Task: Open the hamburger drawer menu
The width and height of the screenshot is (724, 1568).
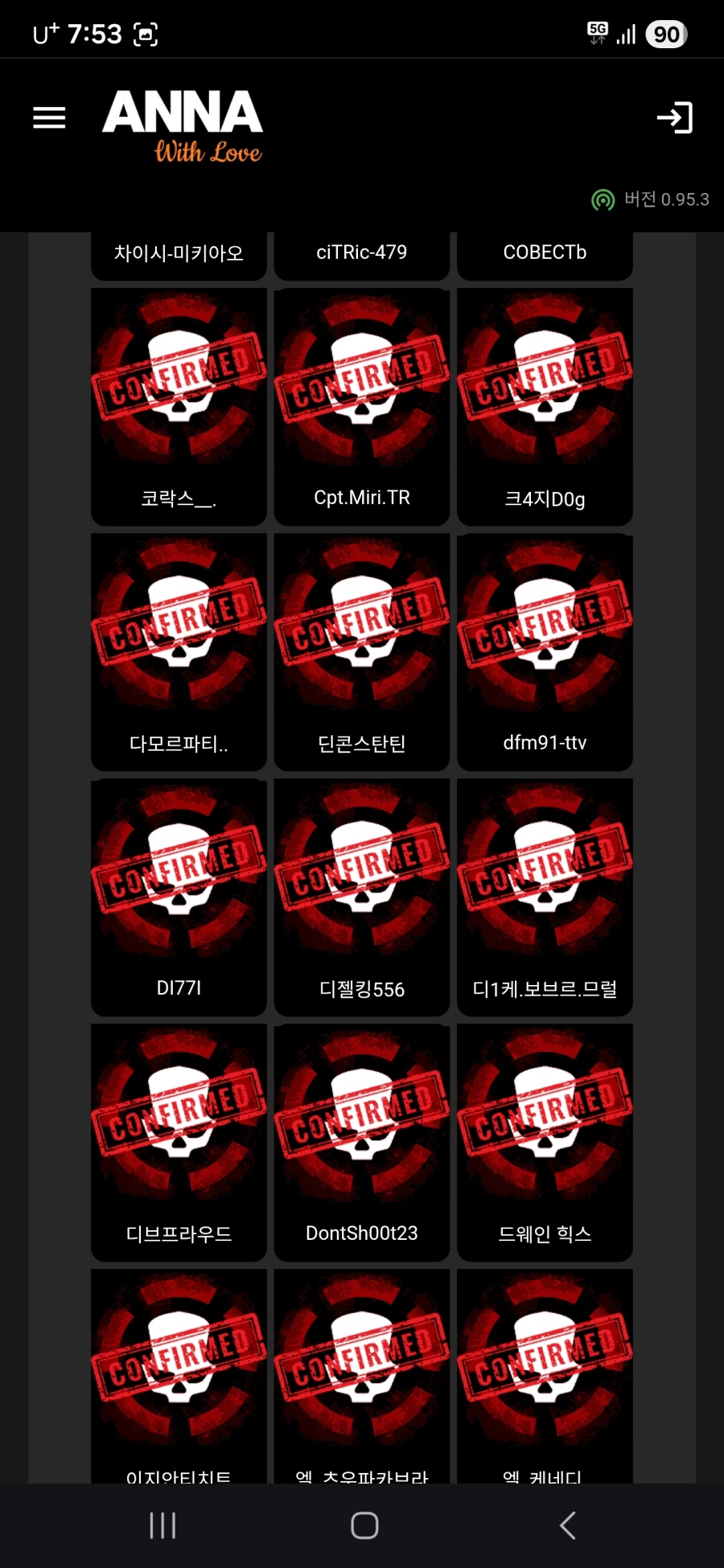Action: (x=49, y=118)
